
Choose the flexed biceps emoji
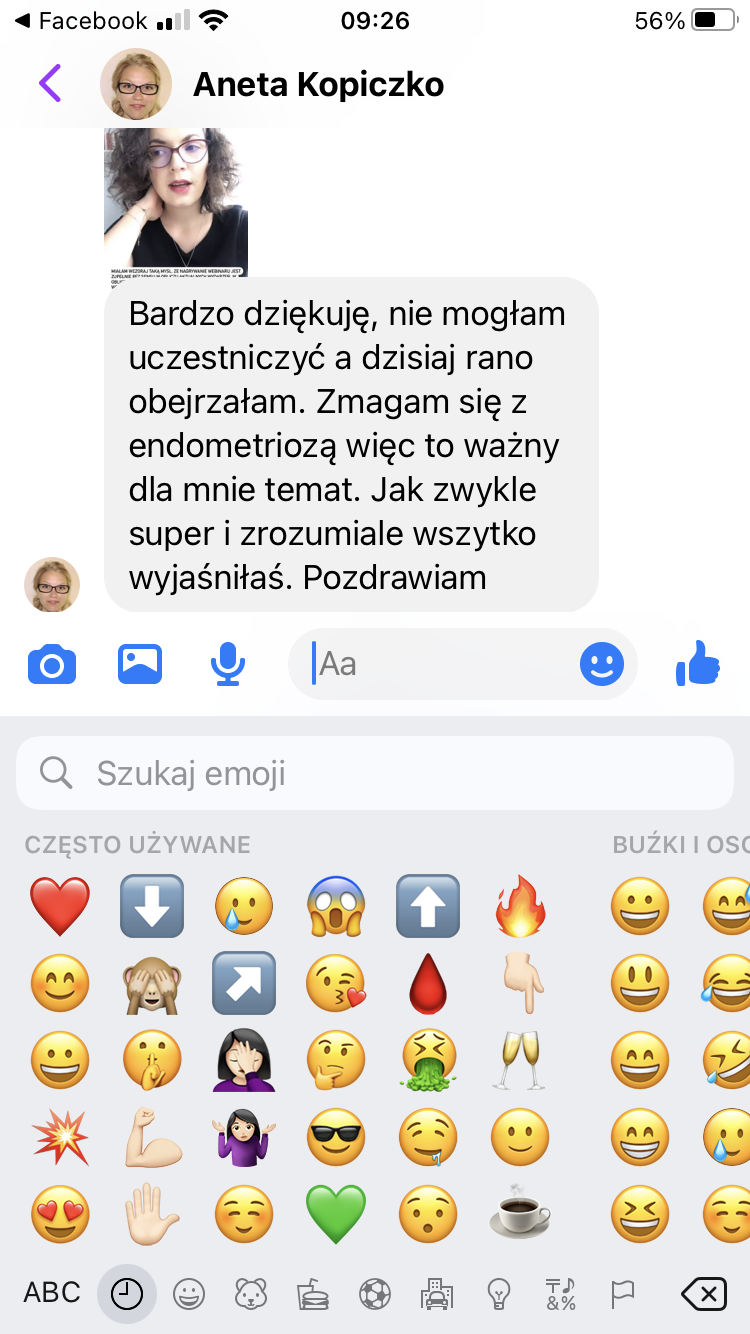(x=152, y=1136)
